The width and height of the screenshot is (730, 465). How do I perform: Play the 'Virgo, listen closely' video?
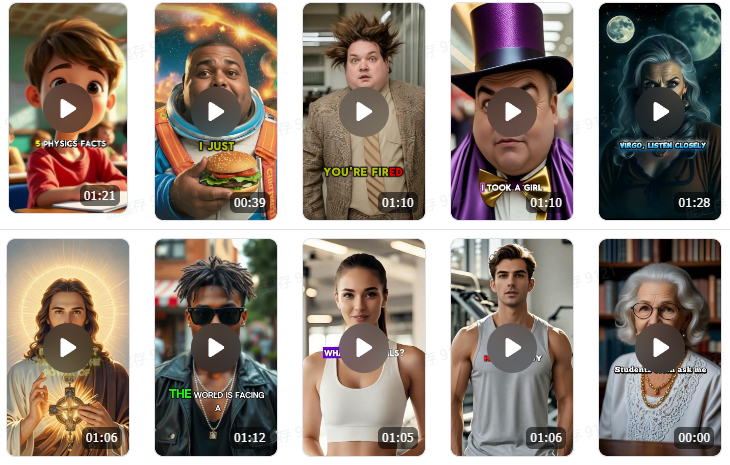point(660,111)
